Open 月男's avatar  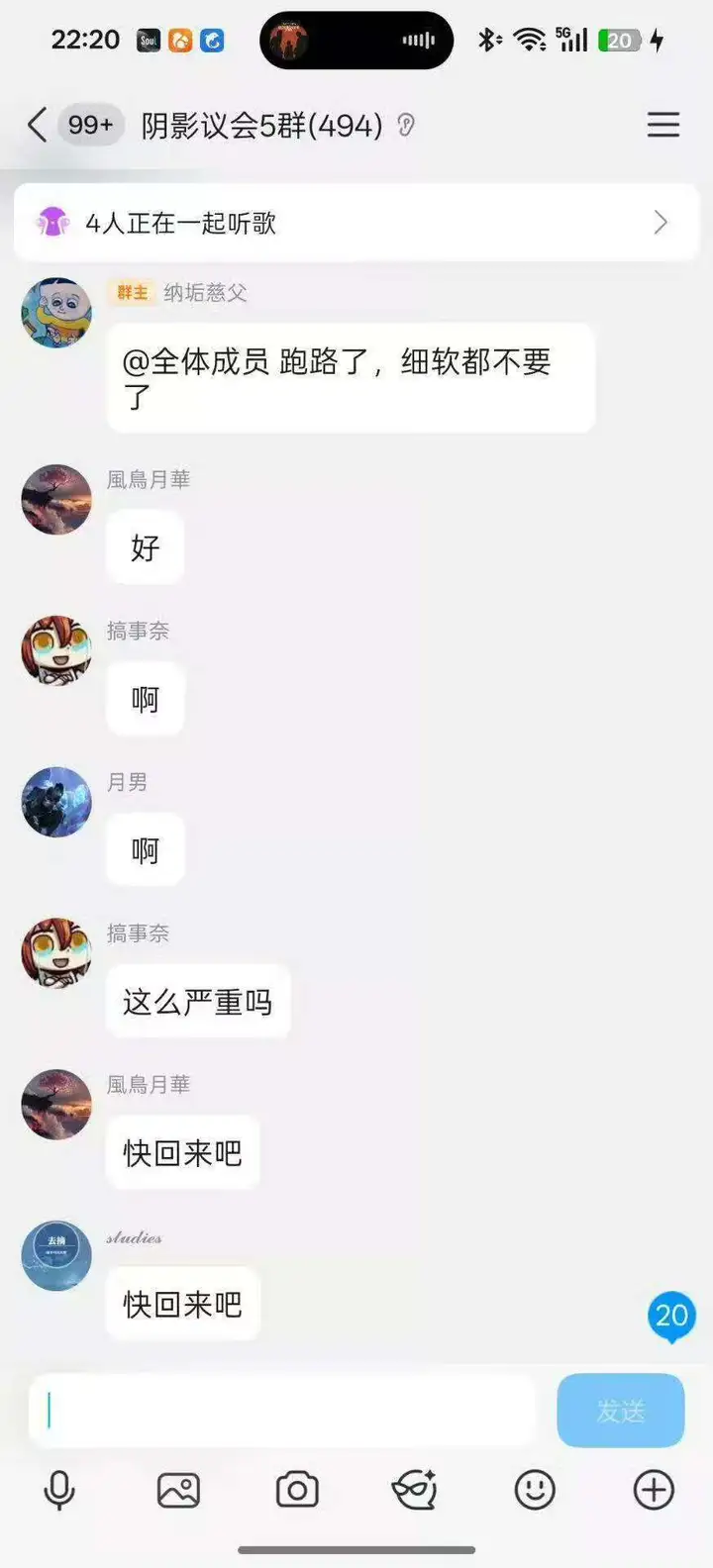56,802
